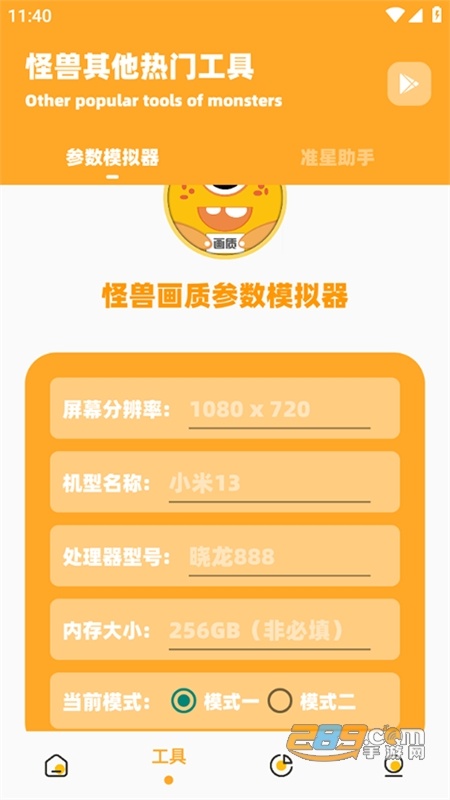This screenshot has height=800, width=450.
Task: Tap the 机型名称 input field
Action: click(x=269, y=484)
